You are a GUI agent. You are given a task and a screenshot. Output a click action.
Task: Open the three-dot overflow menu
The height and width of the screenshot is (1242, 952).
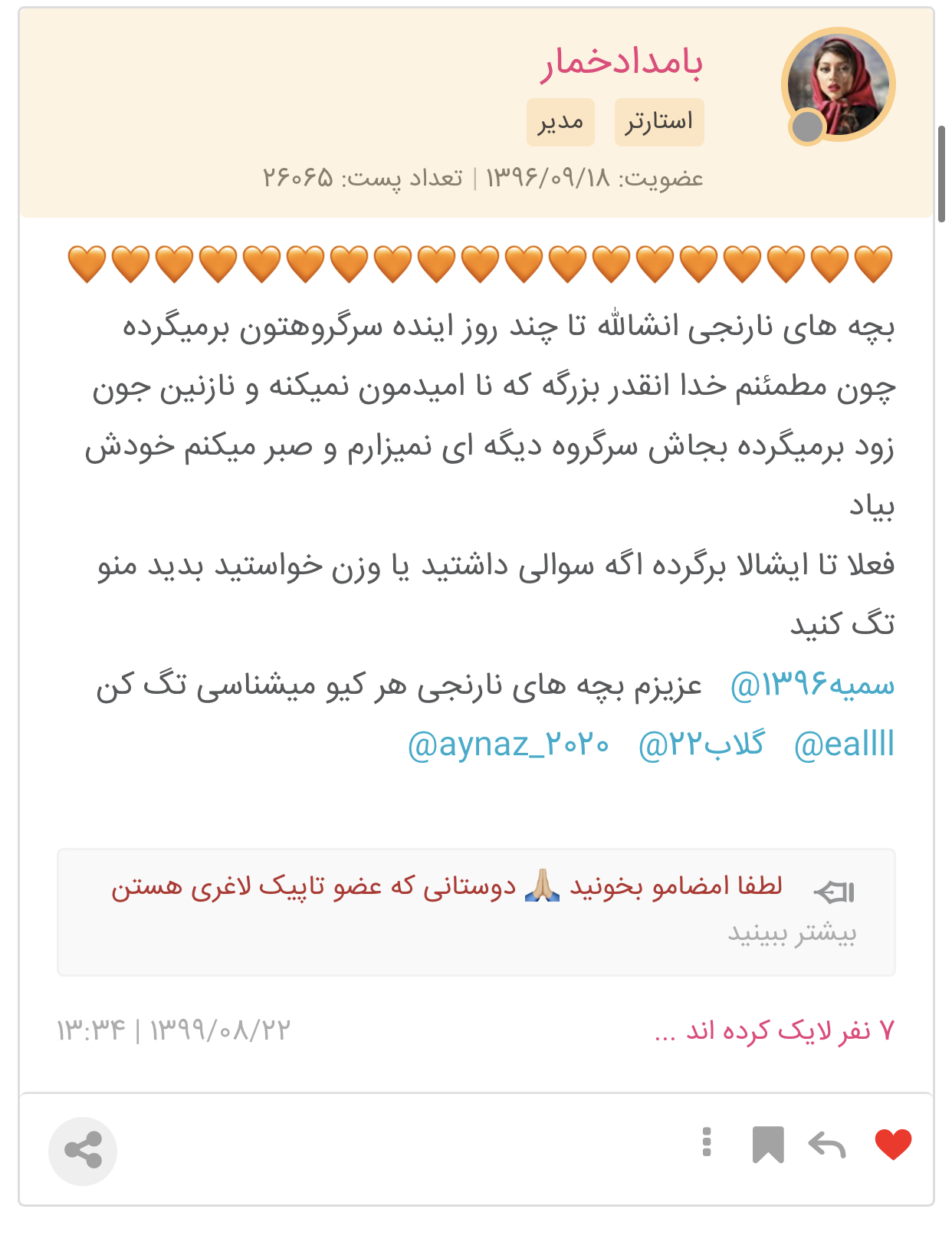point(707,1142)
